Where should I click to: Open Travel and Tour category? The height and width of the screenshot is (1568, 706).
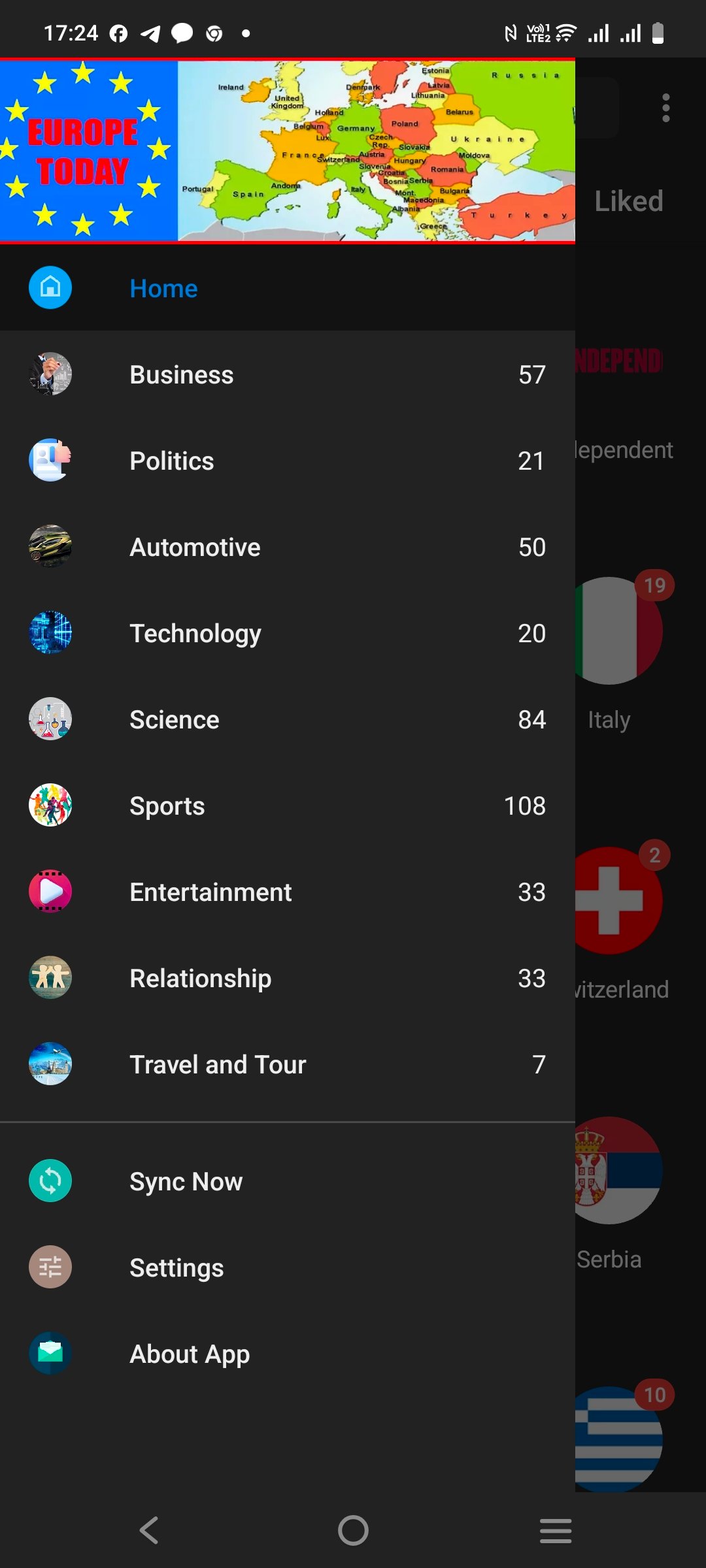click(218, 1064)
